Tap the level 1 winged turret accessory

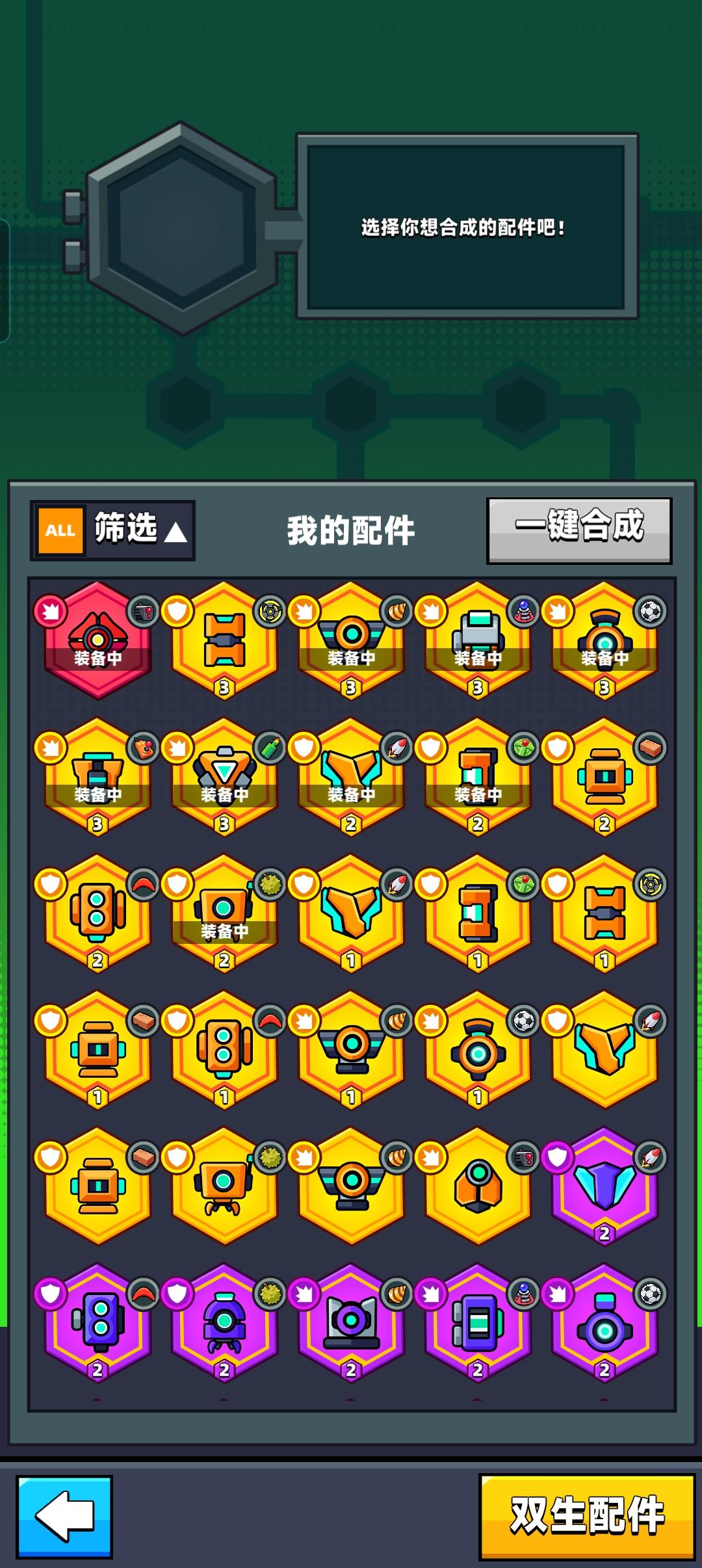351,1050
